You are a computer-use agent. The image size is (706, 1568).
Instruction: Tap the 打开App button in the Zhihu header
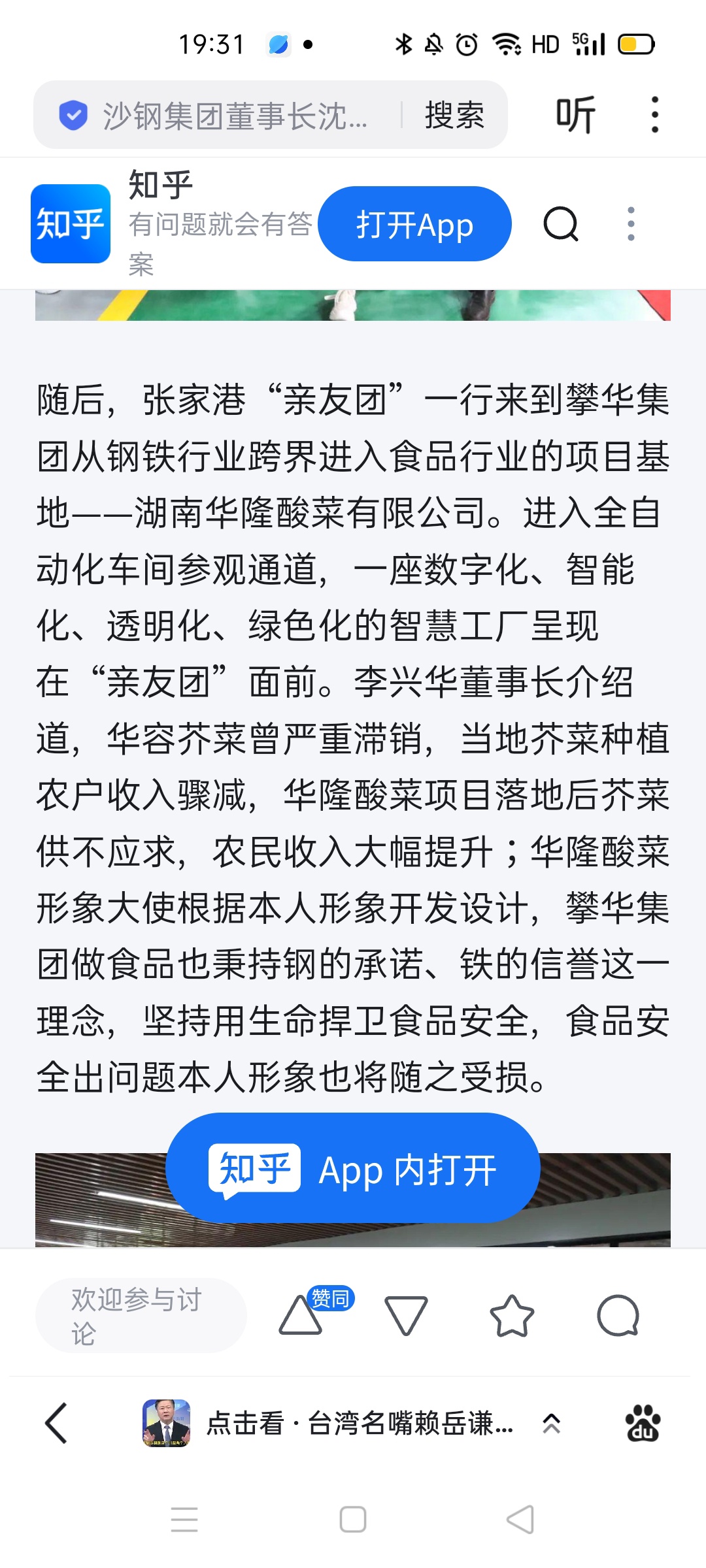[x=414, y=224]
